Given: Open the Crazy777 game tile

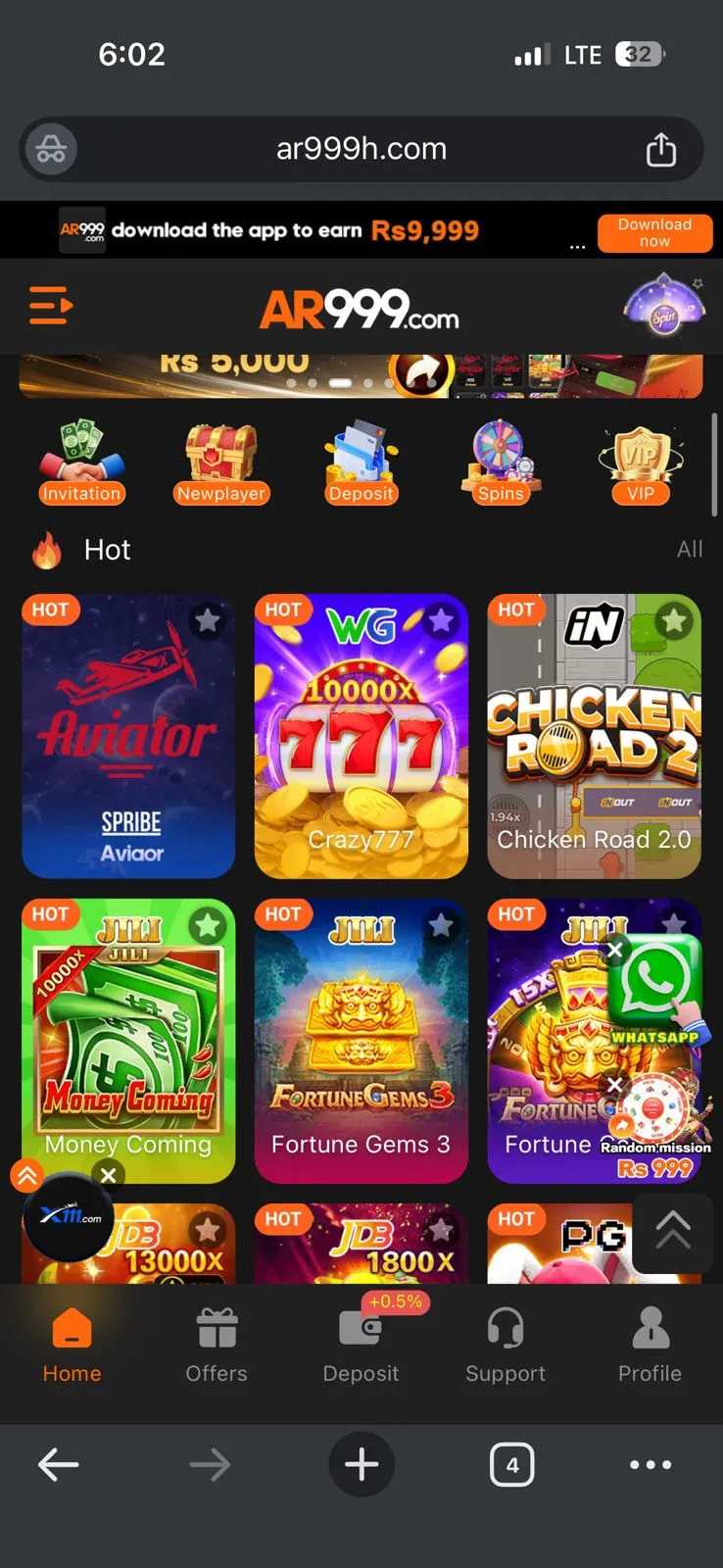Looking at the screenshot, I should [361, 737].
